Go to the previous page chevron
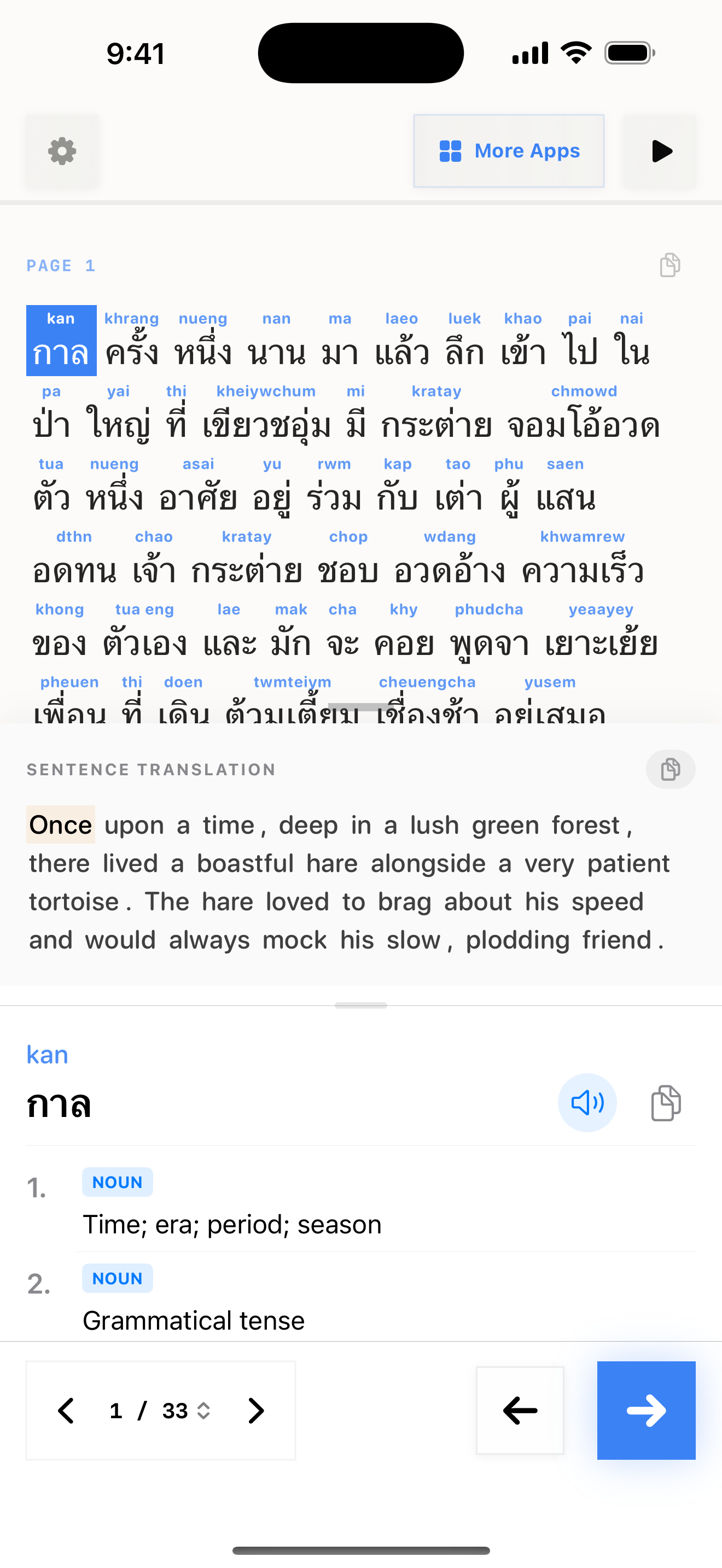This screenshot has width=722, height=1568. tap(66, 1411)
